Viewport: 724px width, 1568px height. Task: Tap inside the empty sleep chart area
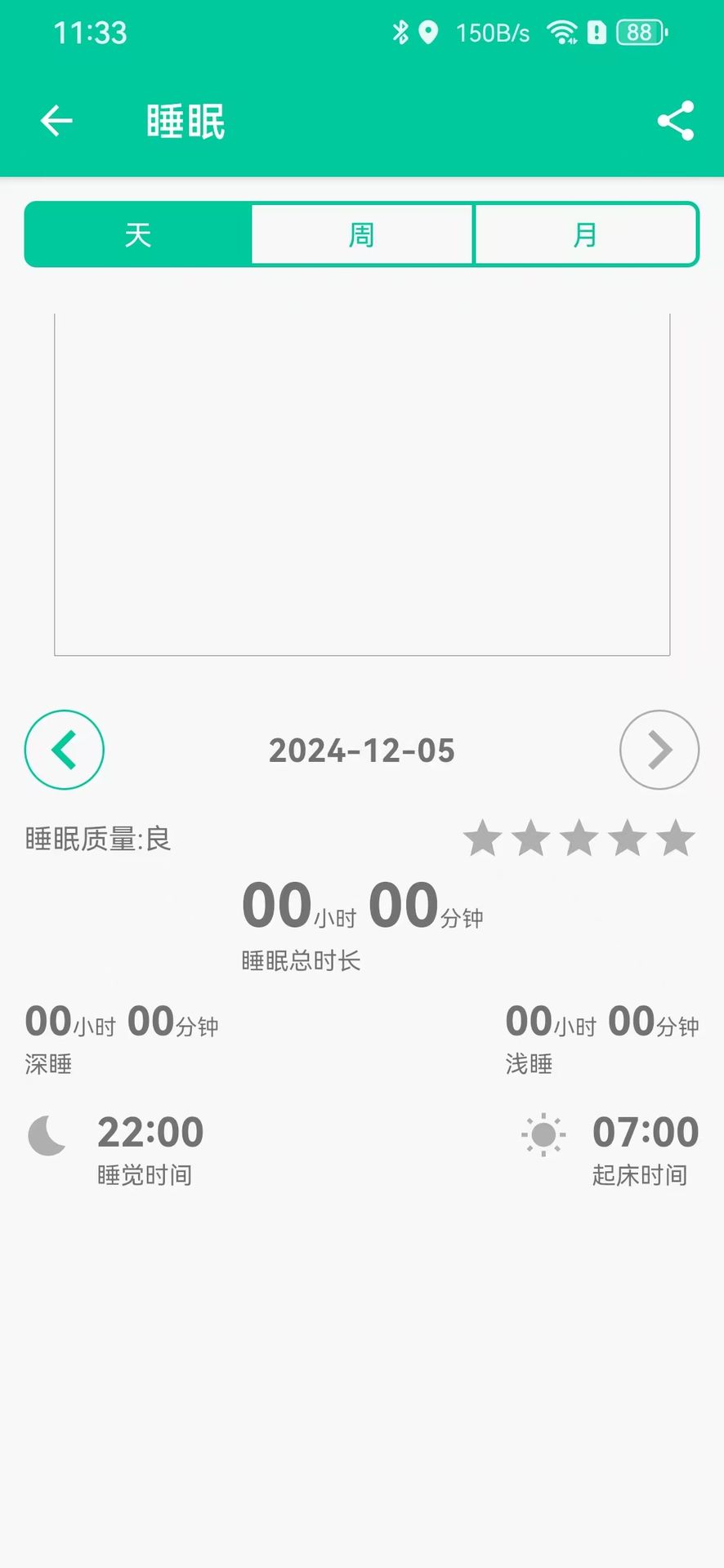(362, 482)
